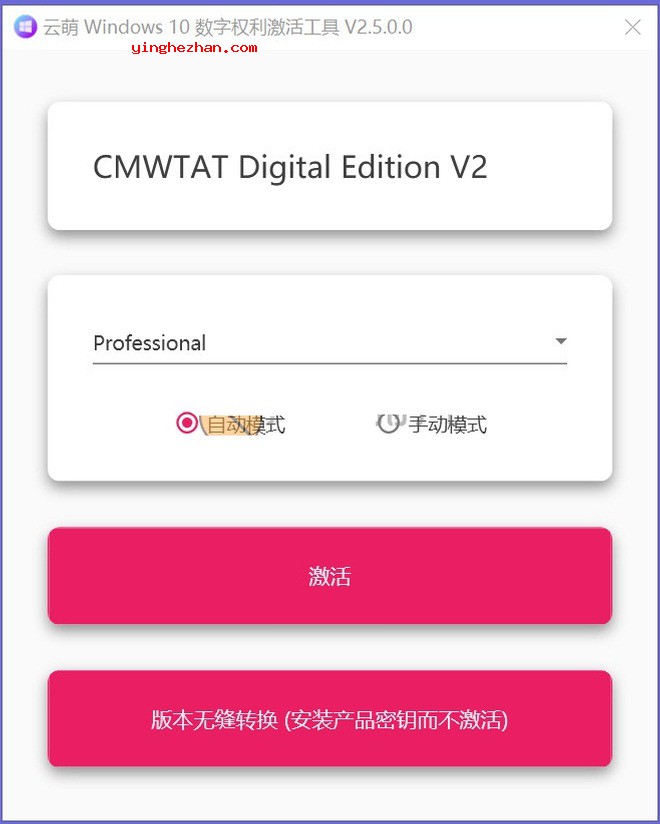Viewport: 660px width, 824px height.
Task: Select 手动模式 radio option
Action: [x=388, y=423]
